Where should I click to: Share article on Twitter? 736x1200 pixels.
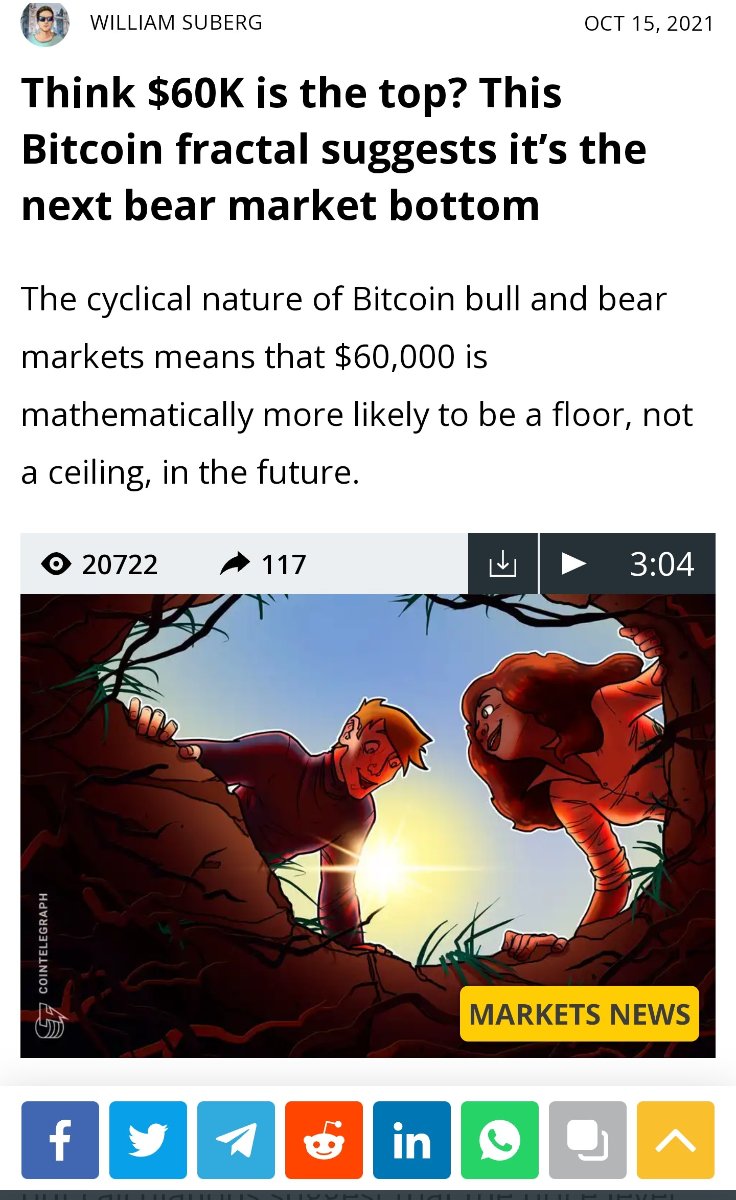[x=148, y=1140]
